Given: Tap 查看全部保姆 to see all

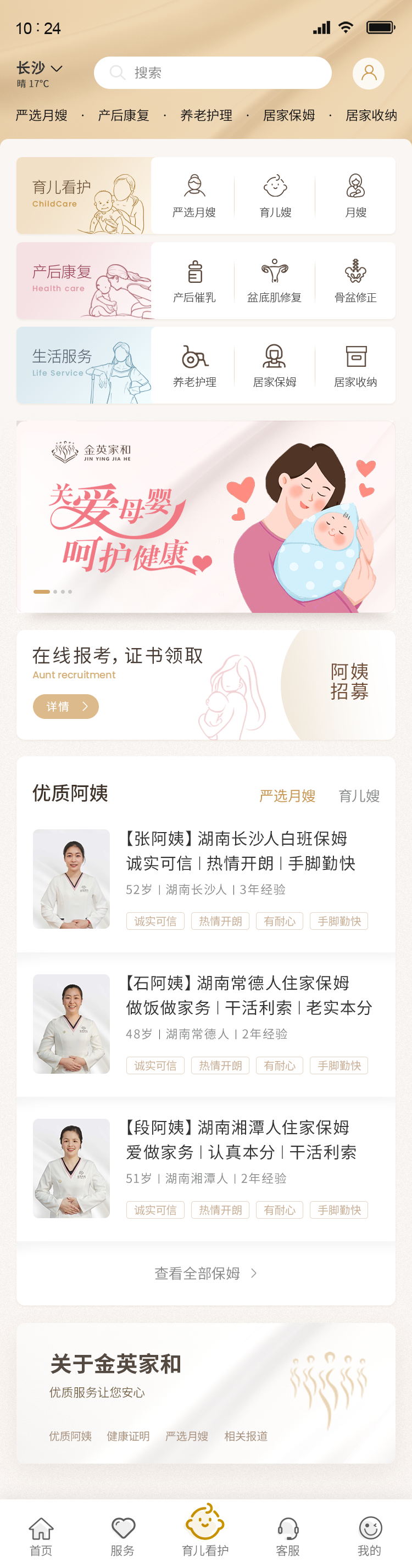Looking at the screenshot, I should coord(205,1273).
